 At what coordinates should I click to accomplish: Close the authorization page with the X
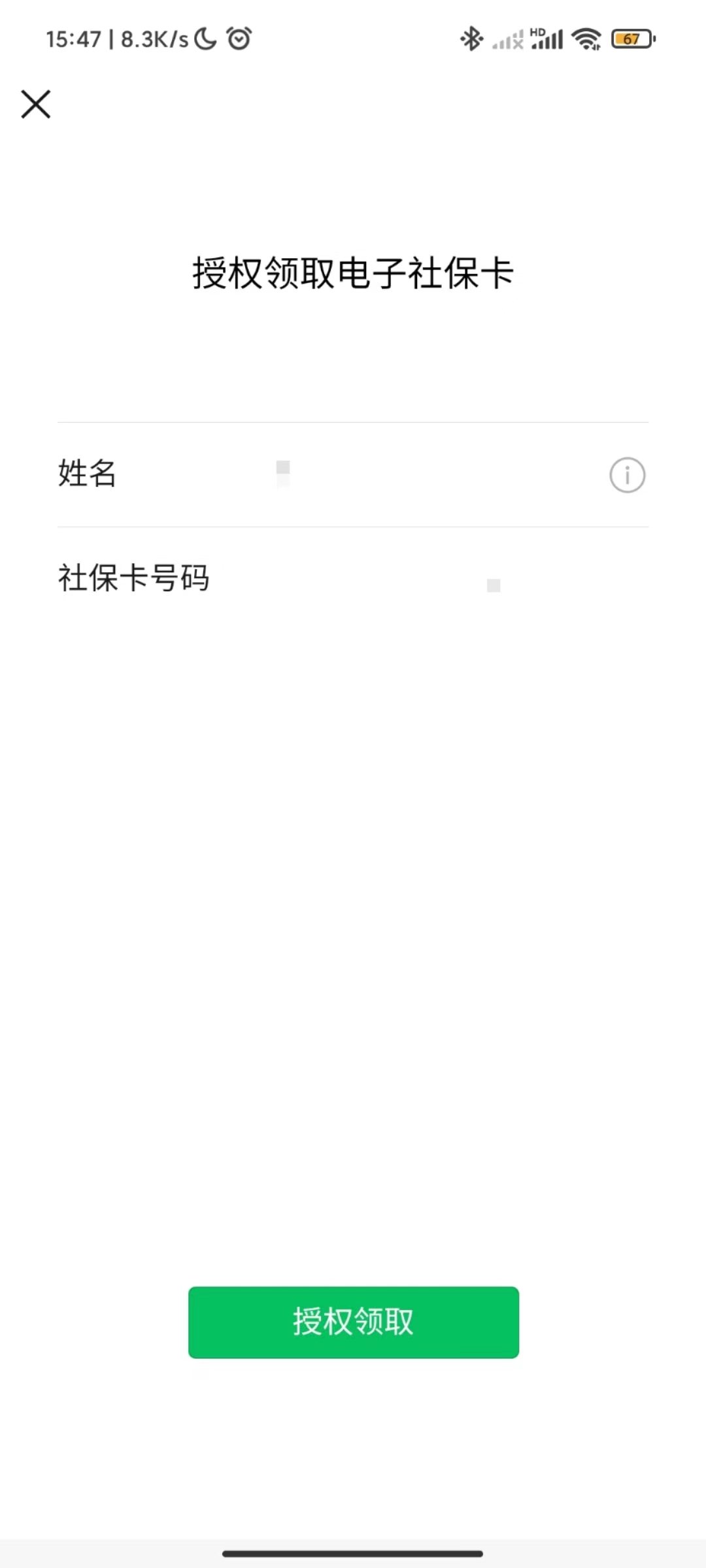pos(36,105)
